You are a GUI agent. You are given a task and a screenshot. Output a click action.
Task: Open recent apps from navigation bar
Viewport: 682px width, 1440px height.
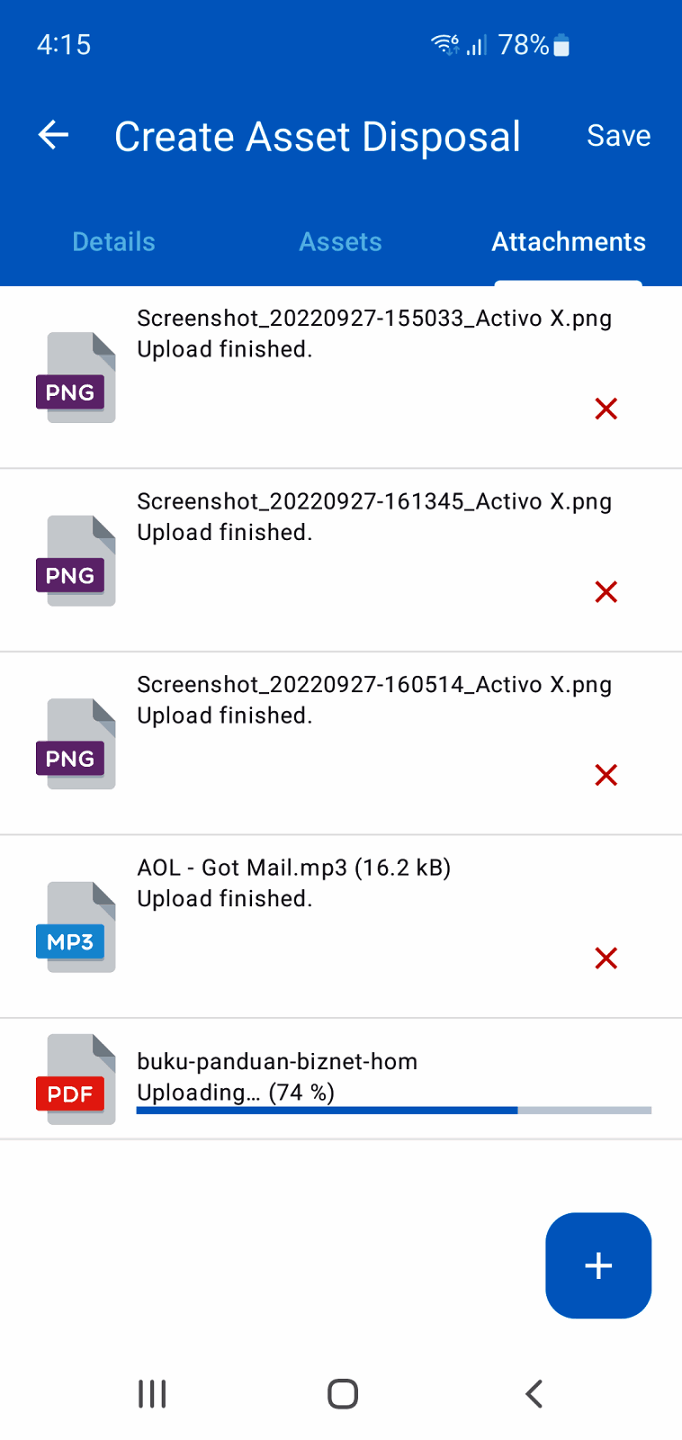click(x=152, y=1393)
